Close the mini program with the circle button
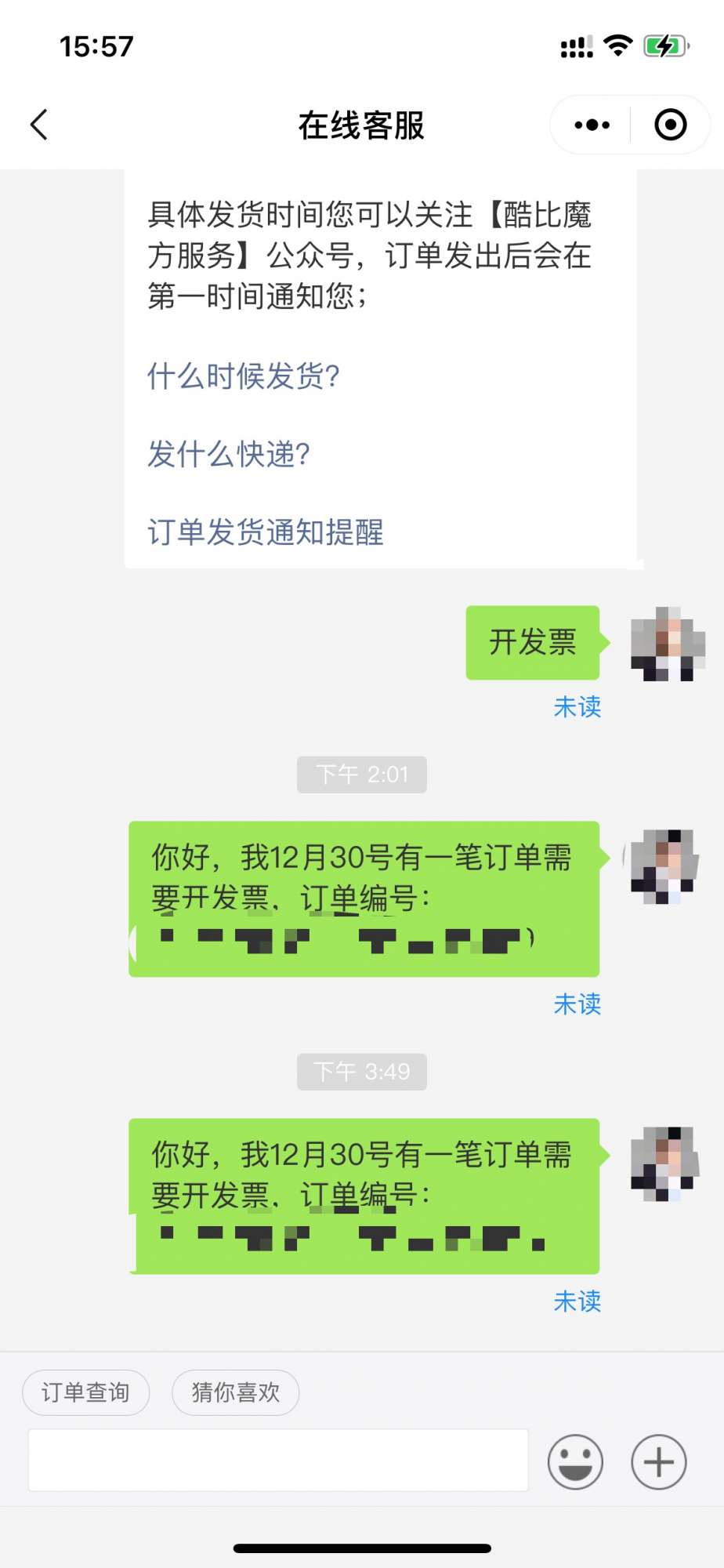 (670, 125)
